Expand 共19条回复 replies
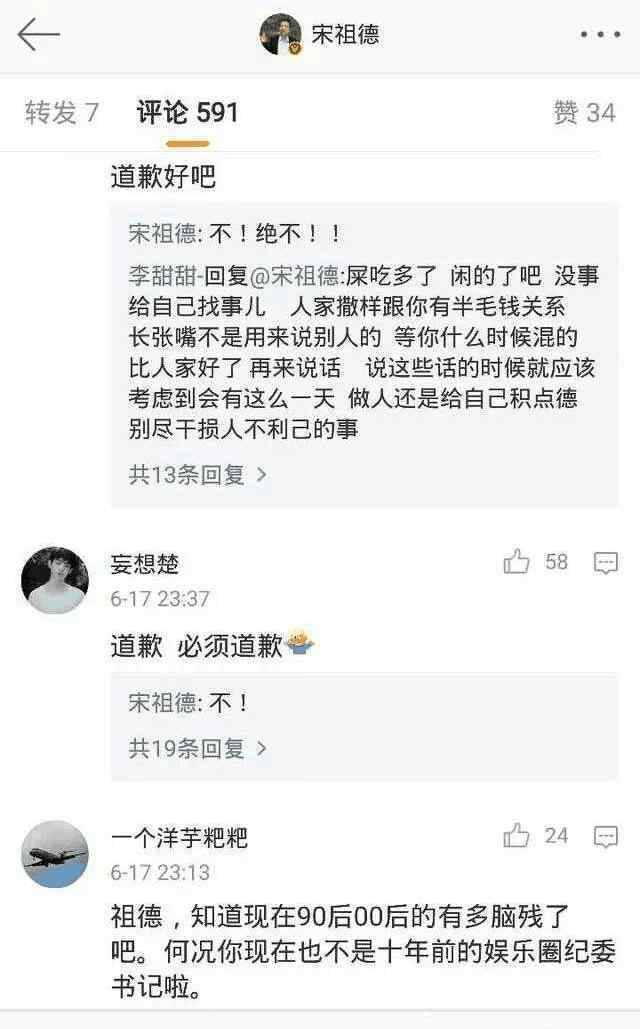Viewport: 640px width, 1029px height. [198, 748]
